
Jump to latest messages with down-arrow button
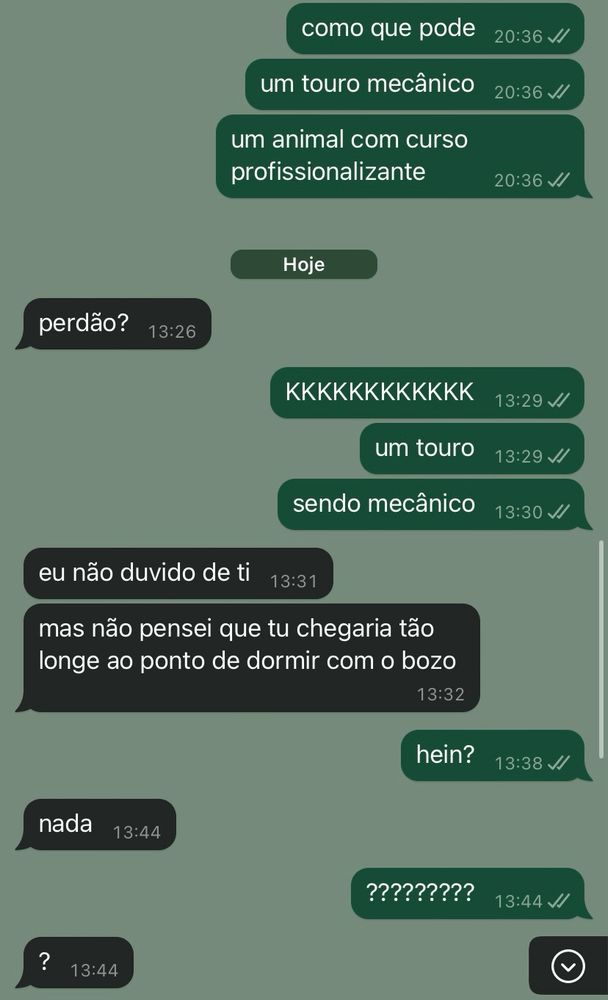coord(568,966)
